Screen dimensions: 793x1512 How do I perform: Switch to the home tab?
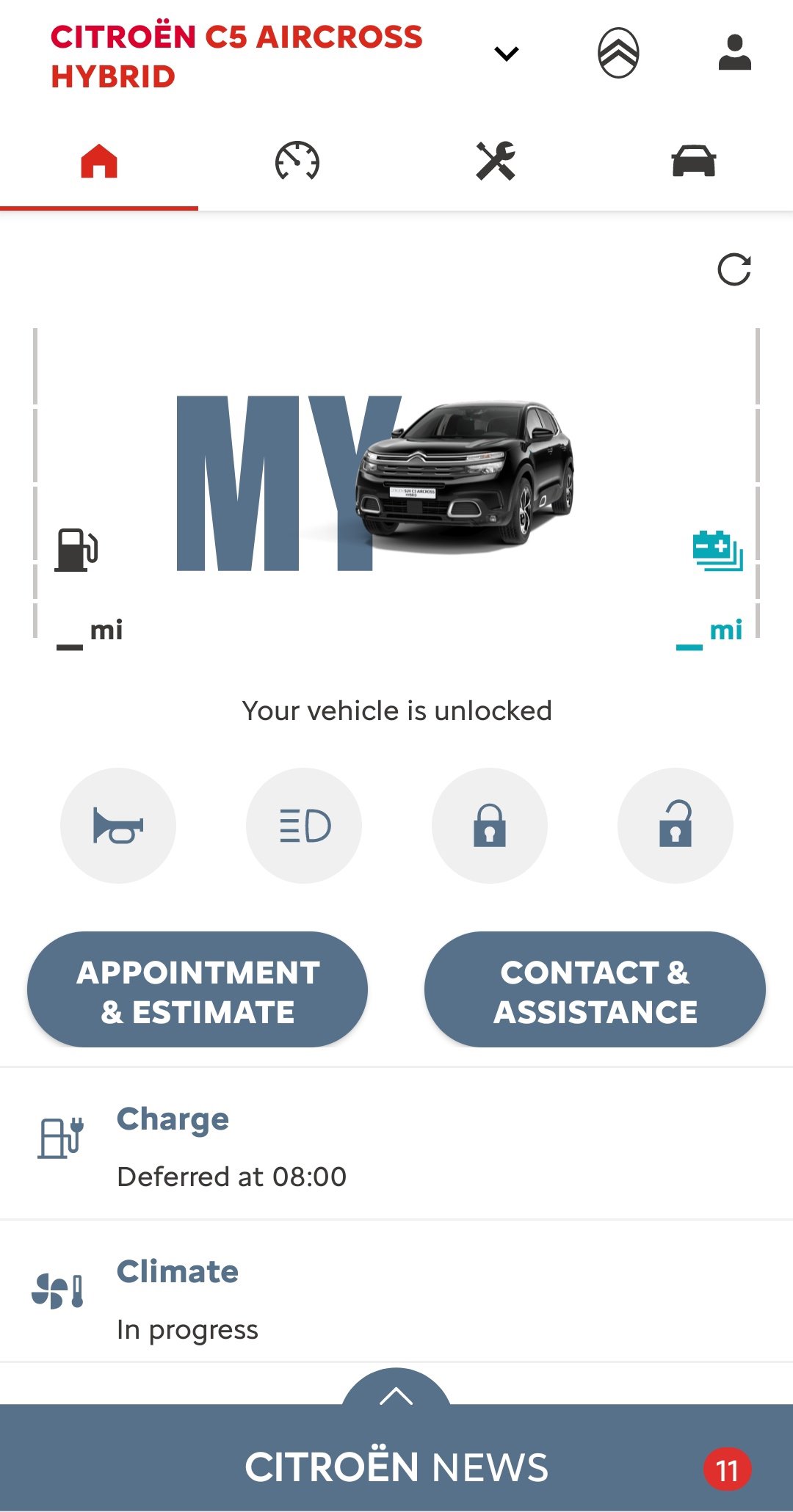click(x=99, y=161)
